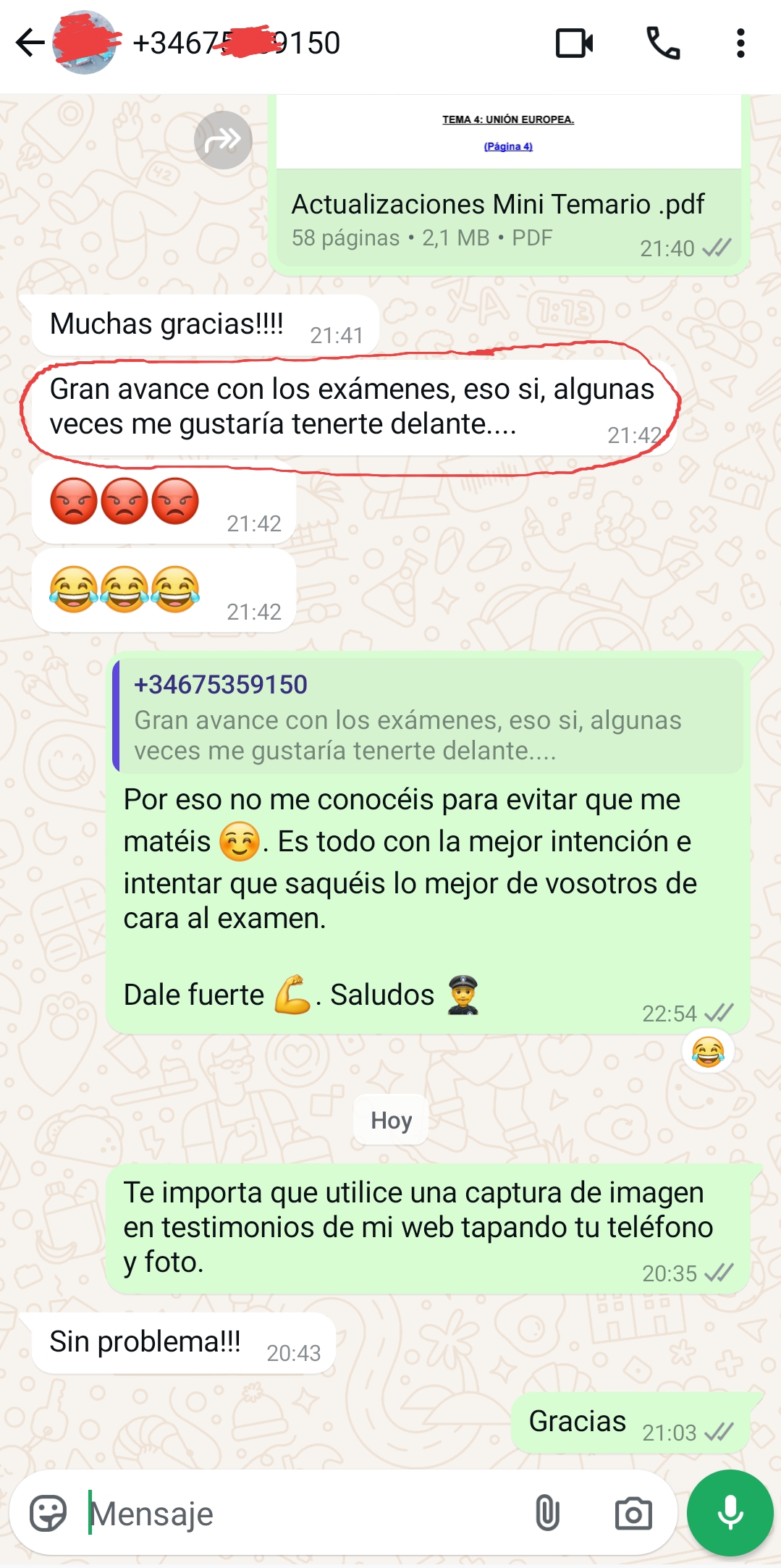Forward the Actualizaciones Mini Temario PDF
The image size is (781, 1568).
(223, 140)
